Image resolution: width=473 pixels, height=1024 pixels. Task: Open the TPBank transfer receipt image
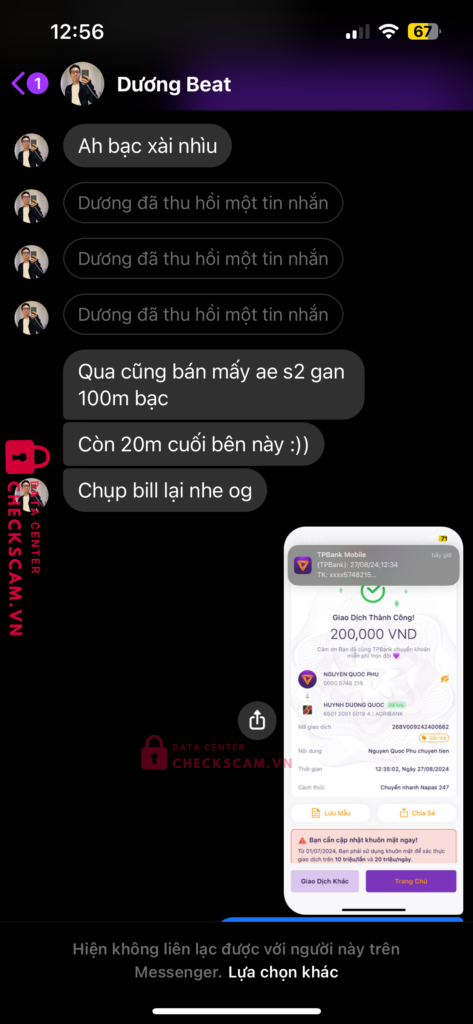[374, 720]
